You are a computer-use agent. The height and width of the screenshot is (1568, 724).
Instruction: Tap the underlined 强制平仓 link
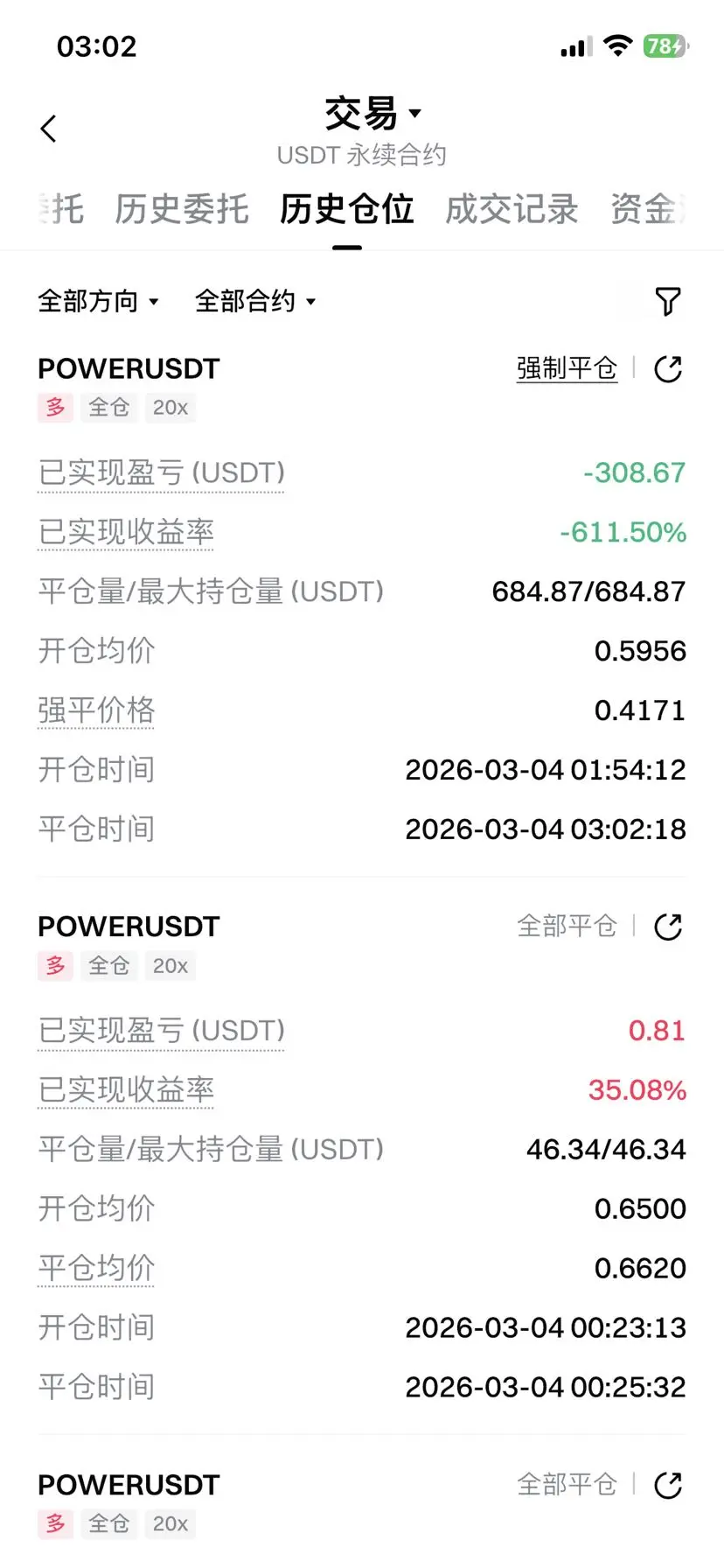tap(567, 368)
